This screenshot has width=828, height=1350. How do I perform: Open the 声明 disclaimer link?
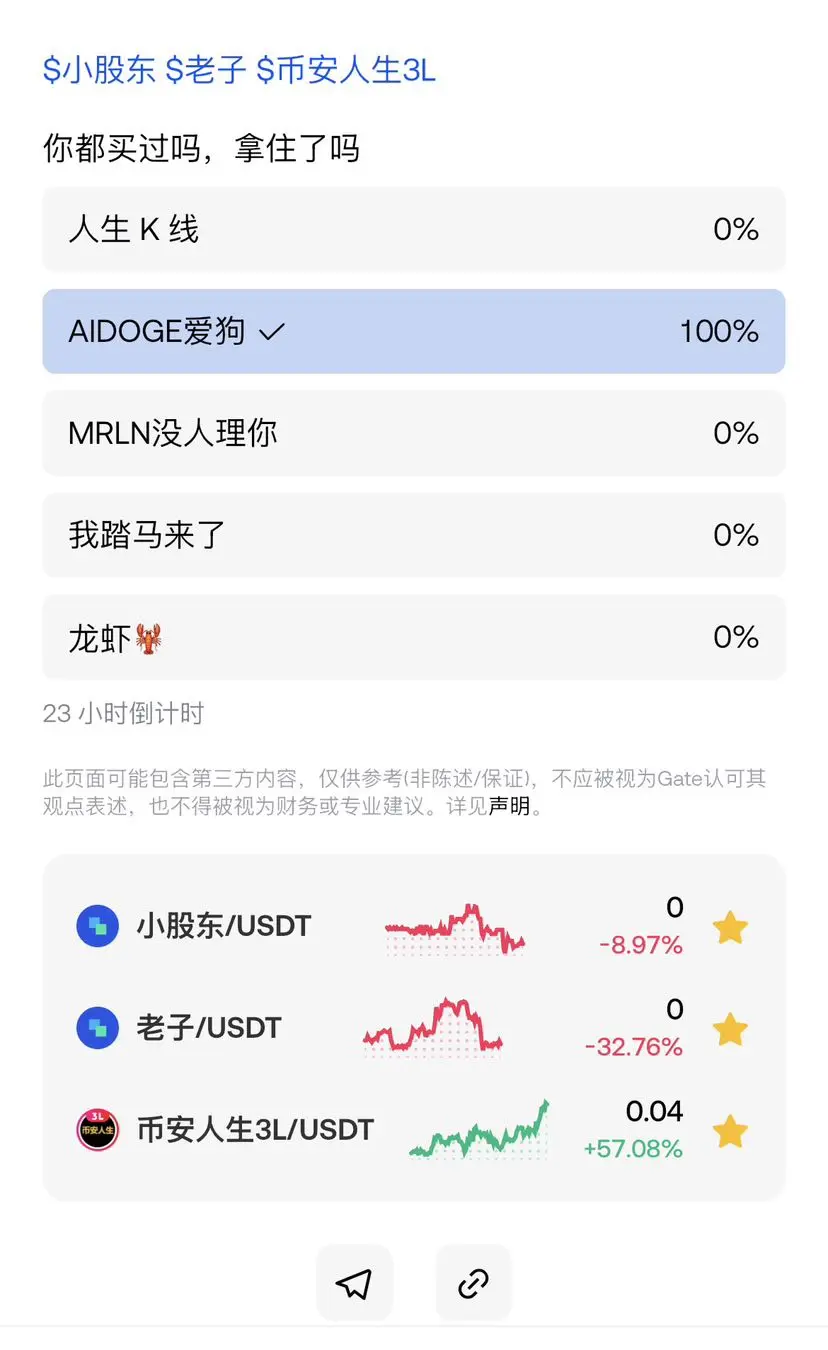click(509, 806)
